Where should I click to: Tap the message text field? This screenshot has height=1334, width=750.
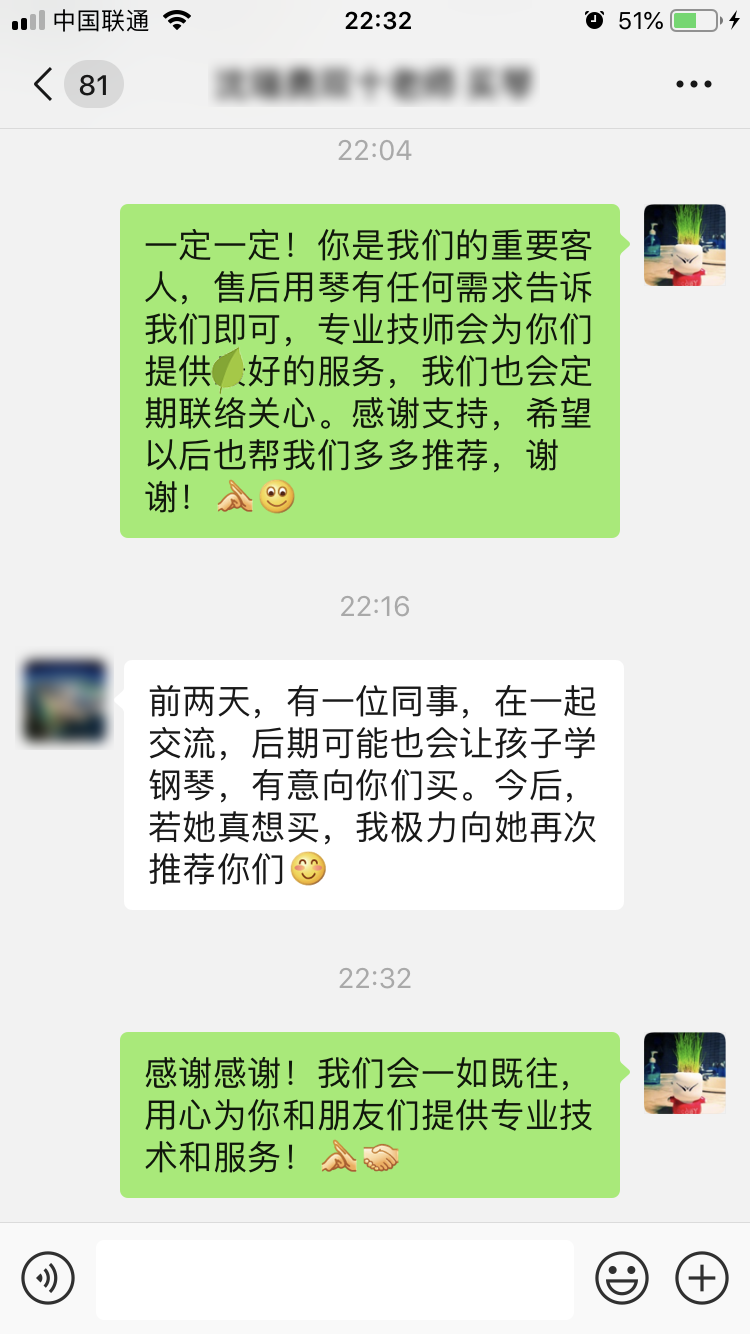335,1279
